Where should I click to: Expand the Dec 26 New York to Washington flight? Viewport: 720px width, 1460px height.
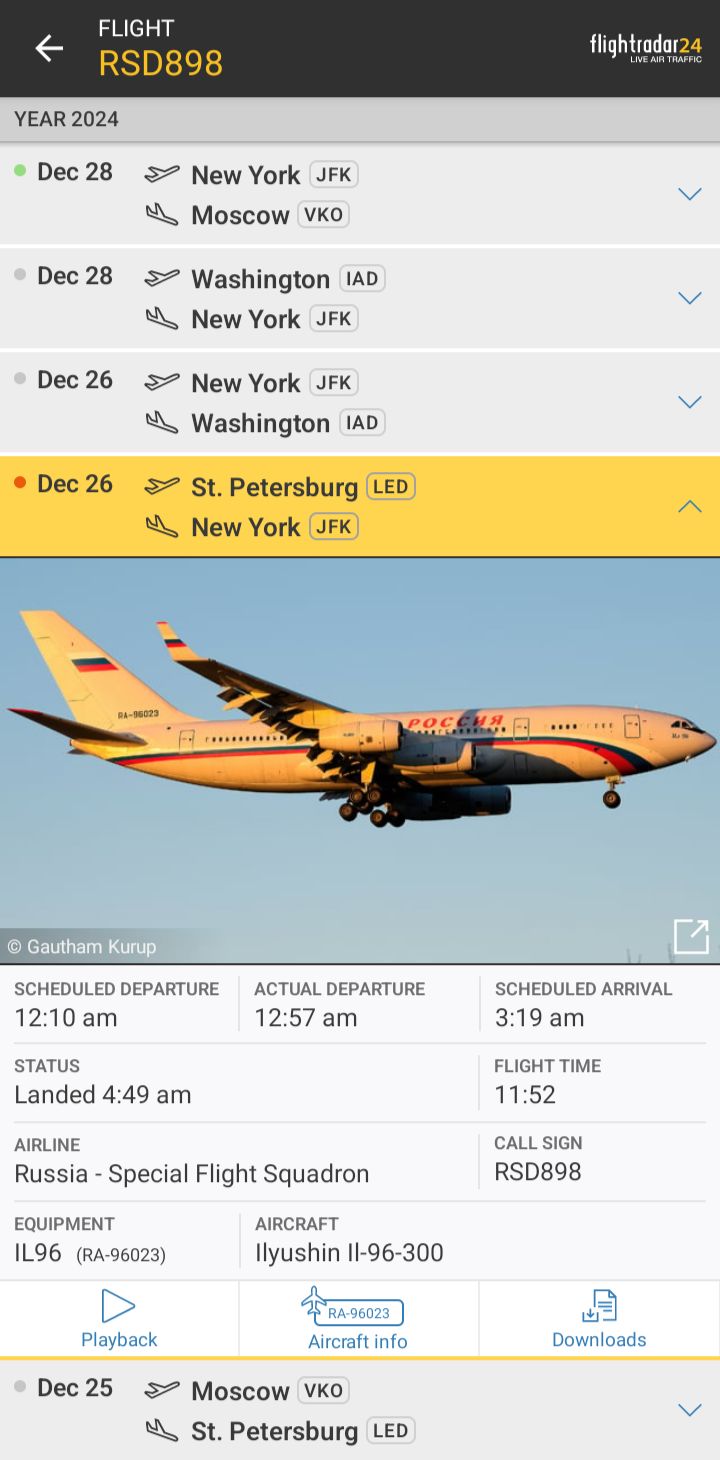(x=689, y=402)
